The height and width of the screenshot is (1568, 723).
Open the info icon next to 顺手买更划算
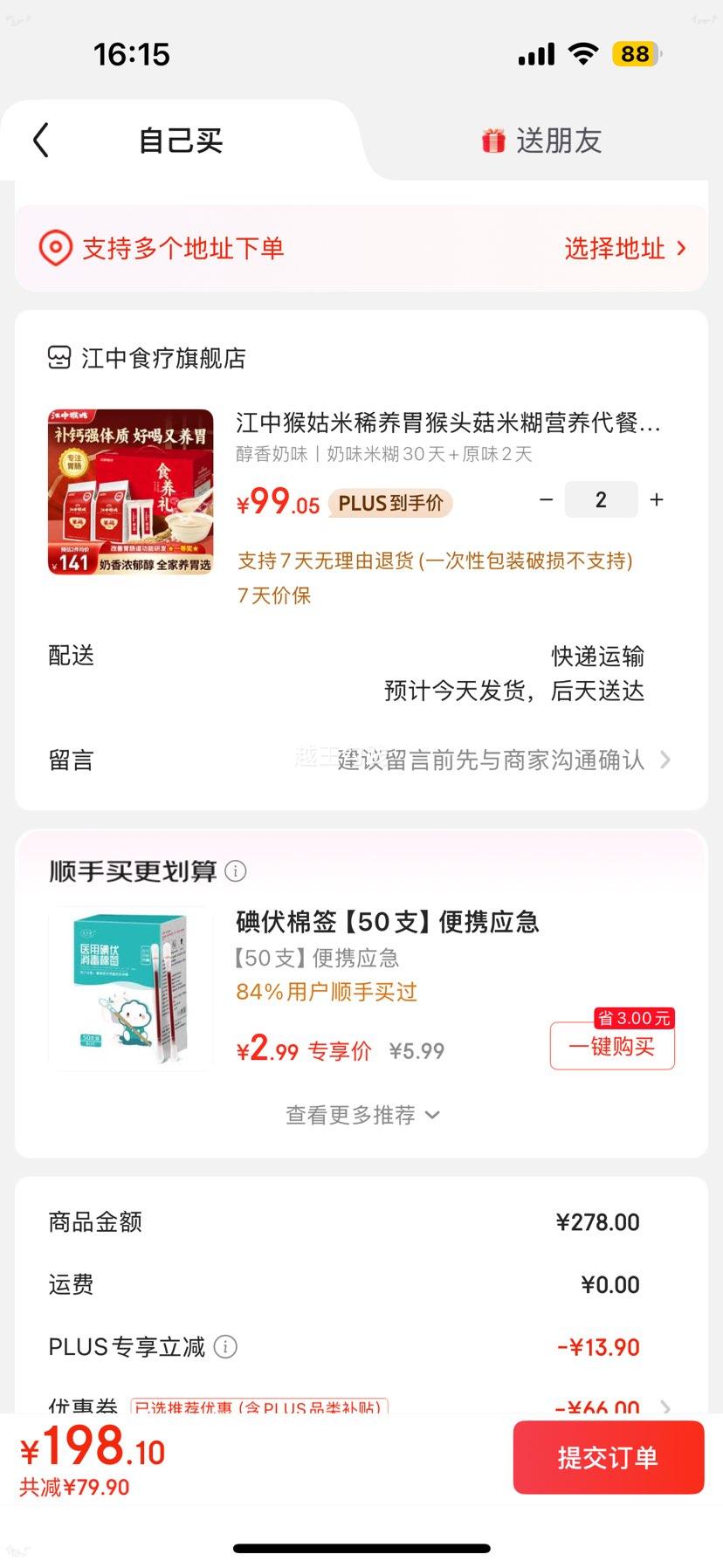click(x=236, y=870)
